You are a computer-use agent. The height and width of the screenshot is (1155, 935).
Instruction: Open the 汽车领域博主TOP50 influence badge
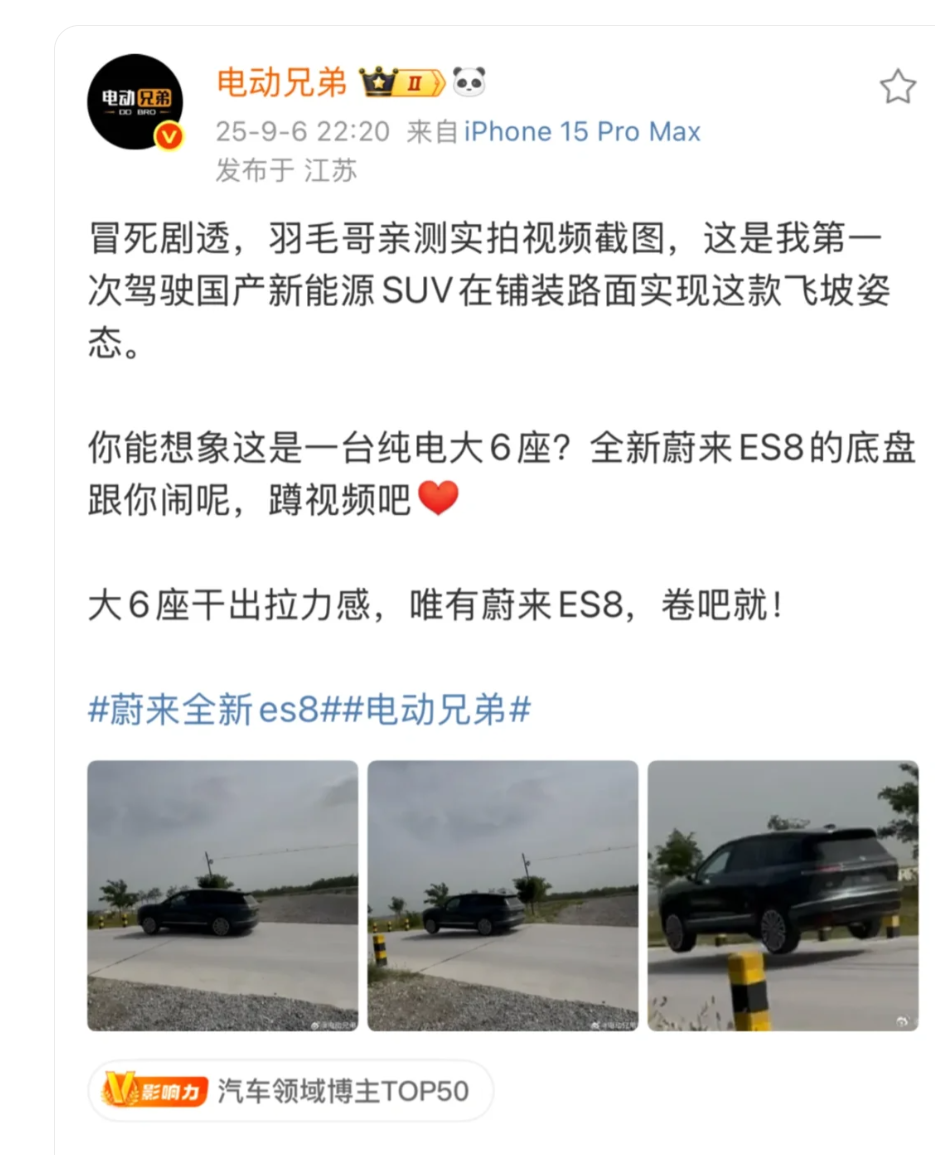[289, 1090]
